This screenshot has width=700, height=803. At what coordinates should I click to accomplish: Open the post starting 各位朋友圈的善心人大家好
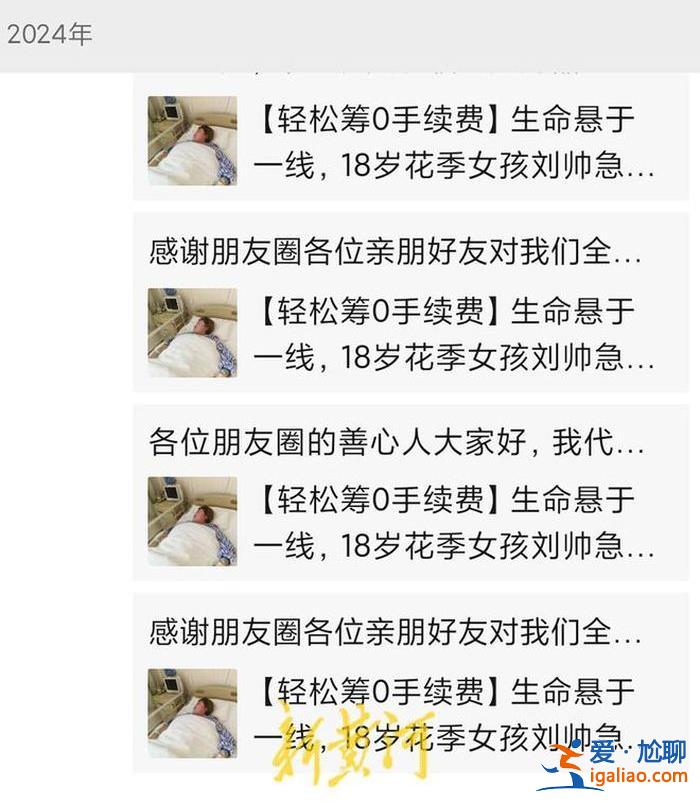(396, 441)
